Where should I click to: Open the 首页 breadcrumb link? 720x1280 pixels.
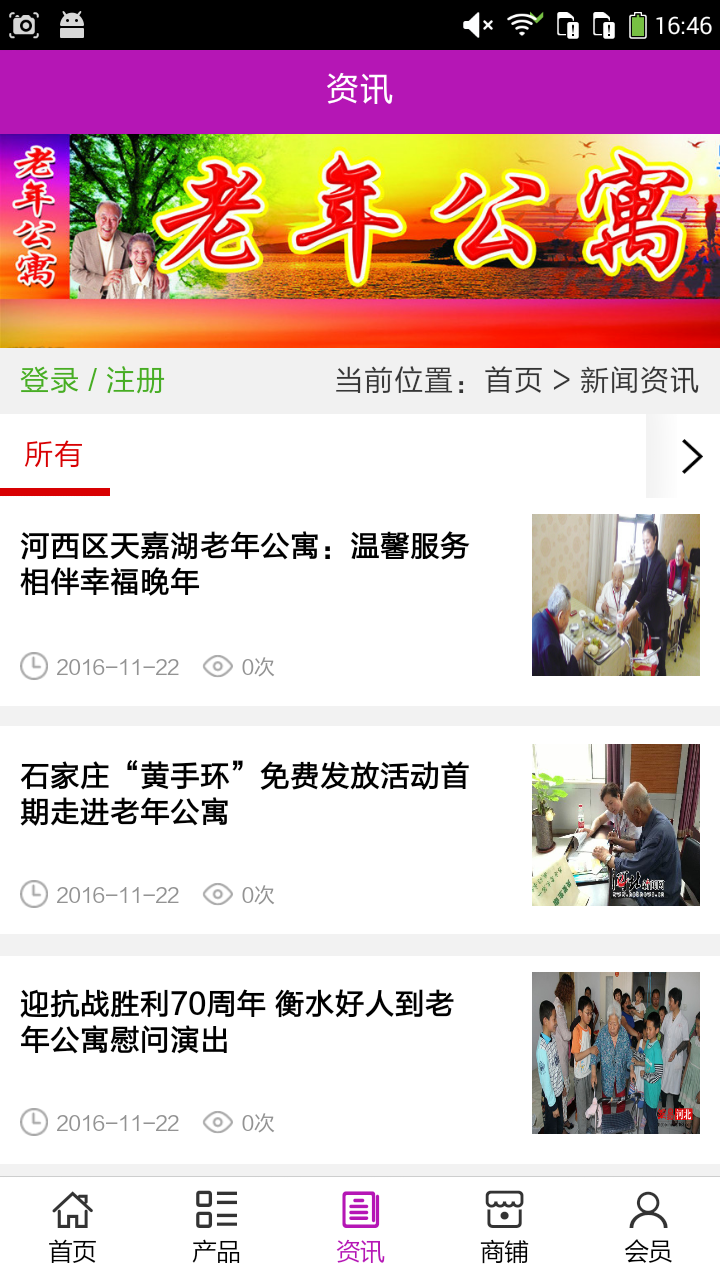(x=513, y=381)
